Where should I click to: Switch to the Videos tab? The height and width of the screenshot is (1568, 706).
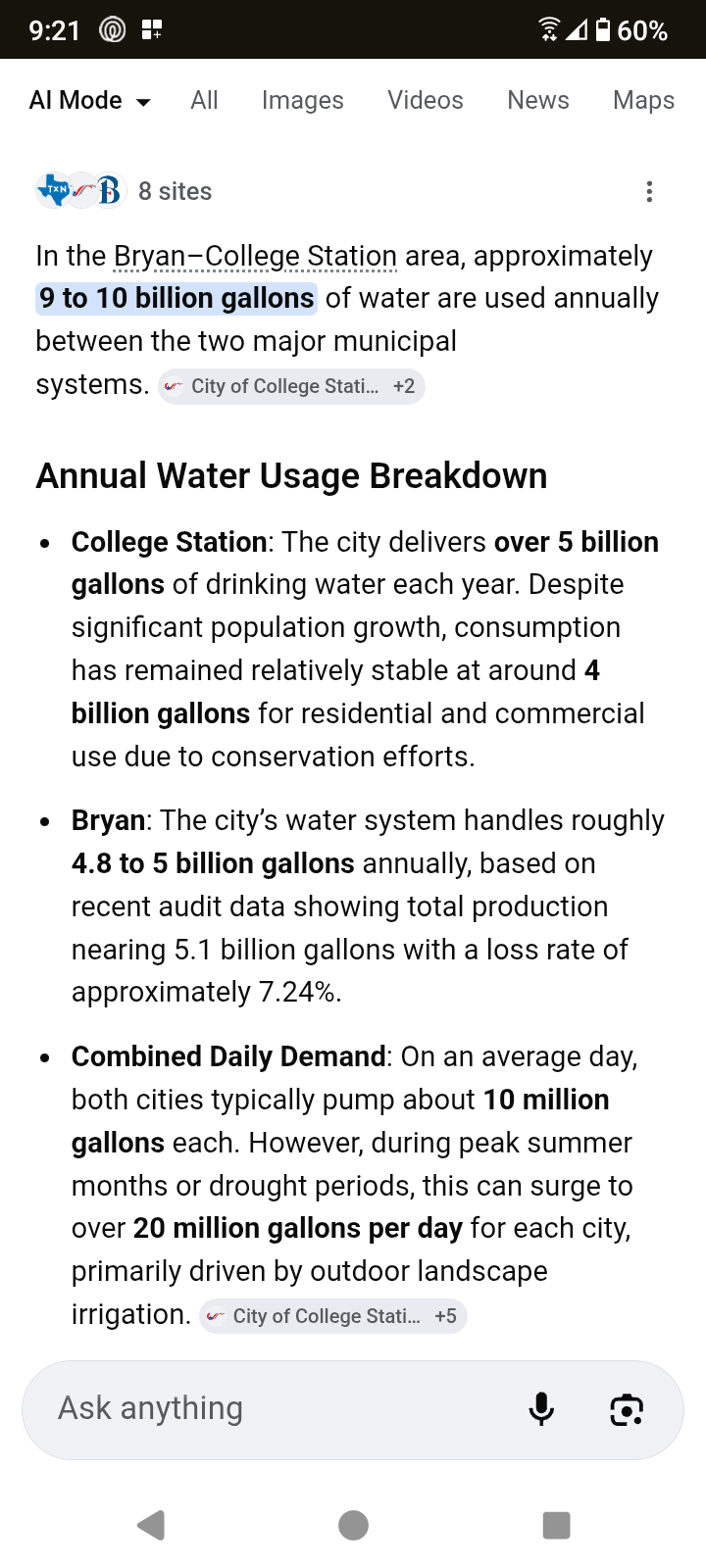pos(425,101)
